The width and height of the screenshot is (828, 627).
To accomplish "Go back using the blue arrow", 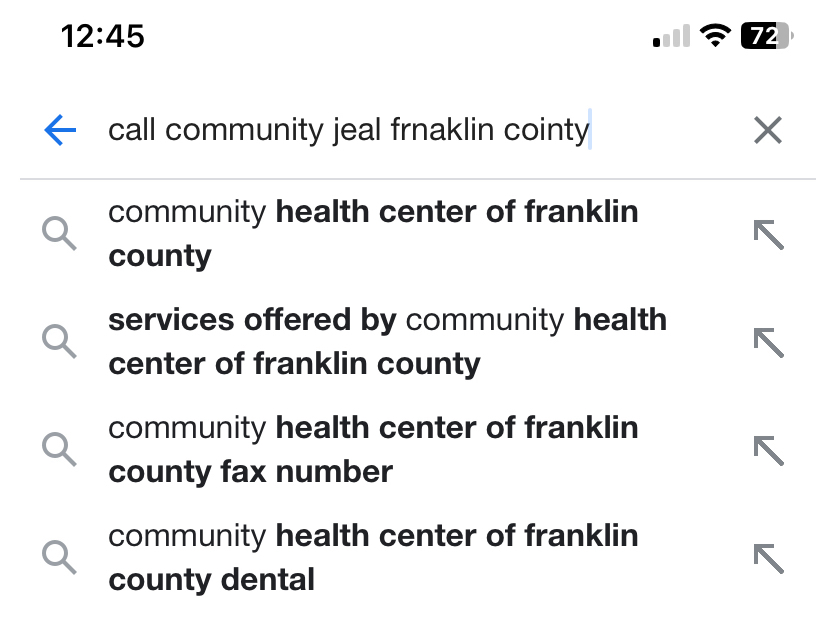I will (61, 130).
